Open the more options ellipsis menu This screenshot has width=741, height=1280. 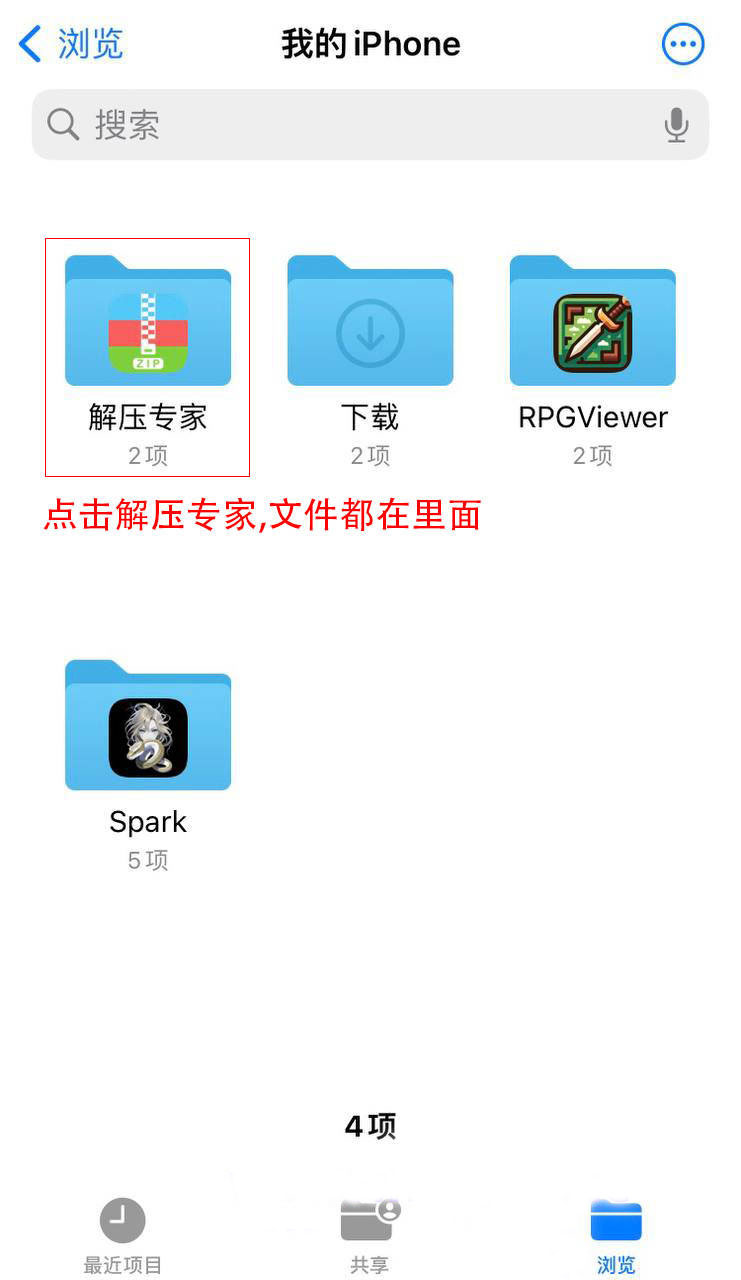[x=683, y=44]
